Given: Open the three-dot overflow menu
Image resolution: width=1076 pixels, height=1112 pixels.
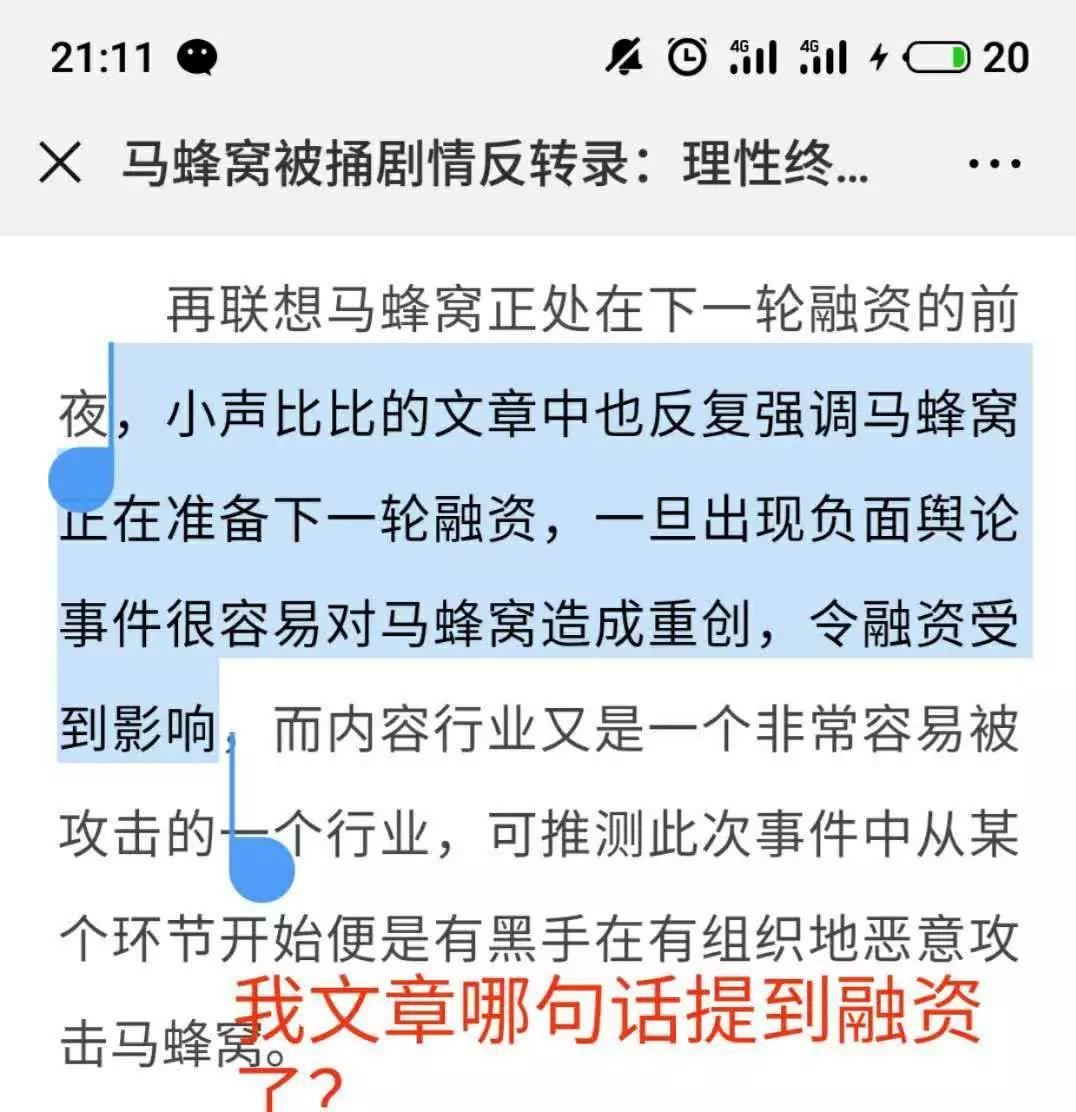Looking at the screenshot, I should click(995, 164).
